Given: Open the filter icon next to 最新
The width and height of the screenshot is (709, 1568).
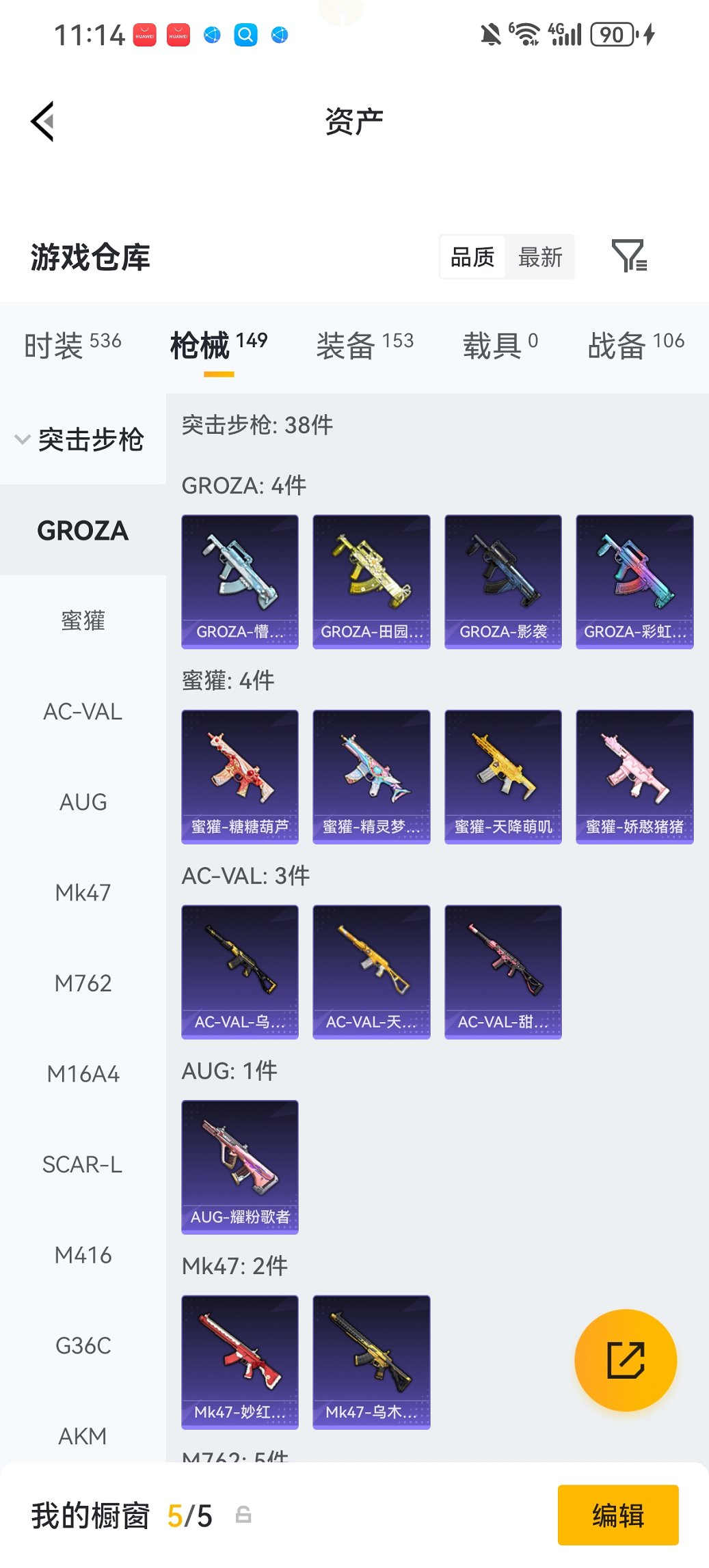Looking at the screenshot, I should (628, 256).
